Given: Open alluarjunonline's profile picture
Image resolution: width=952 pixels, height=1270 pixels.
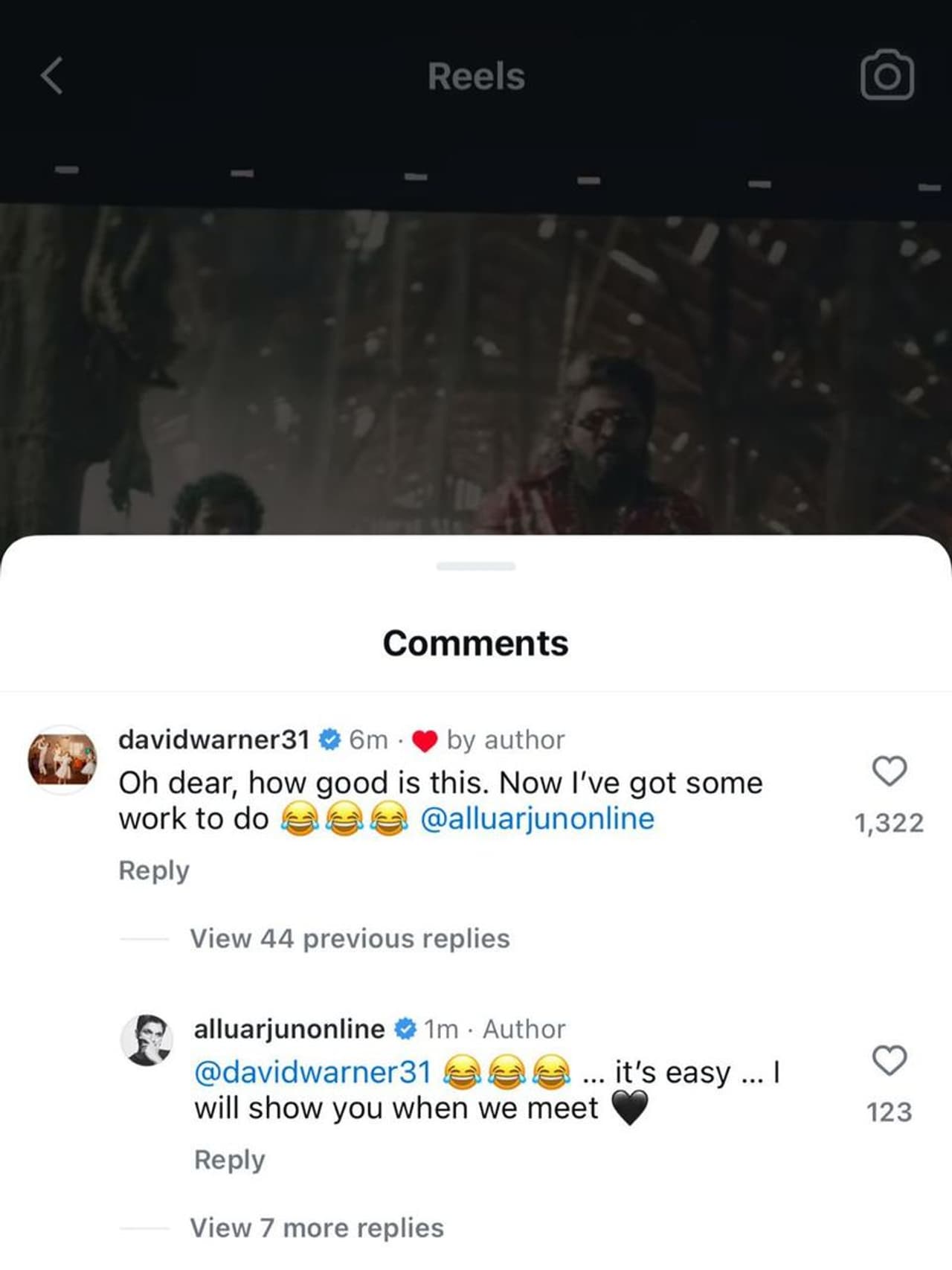Looking at the screenshot, I should (x=147, y=1039).
